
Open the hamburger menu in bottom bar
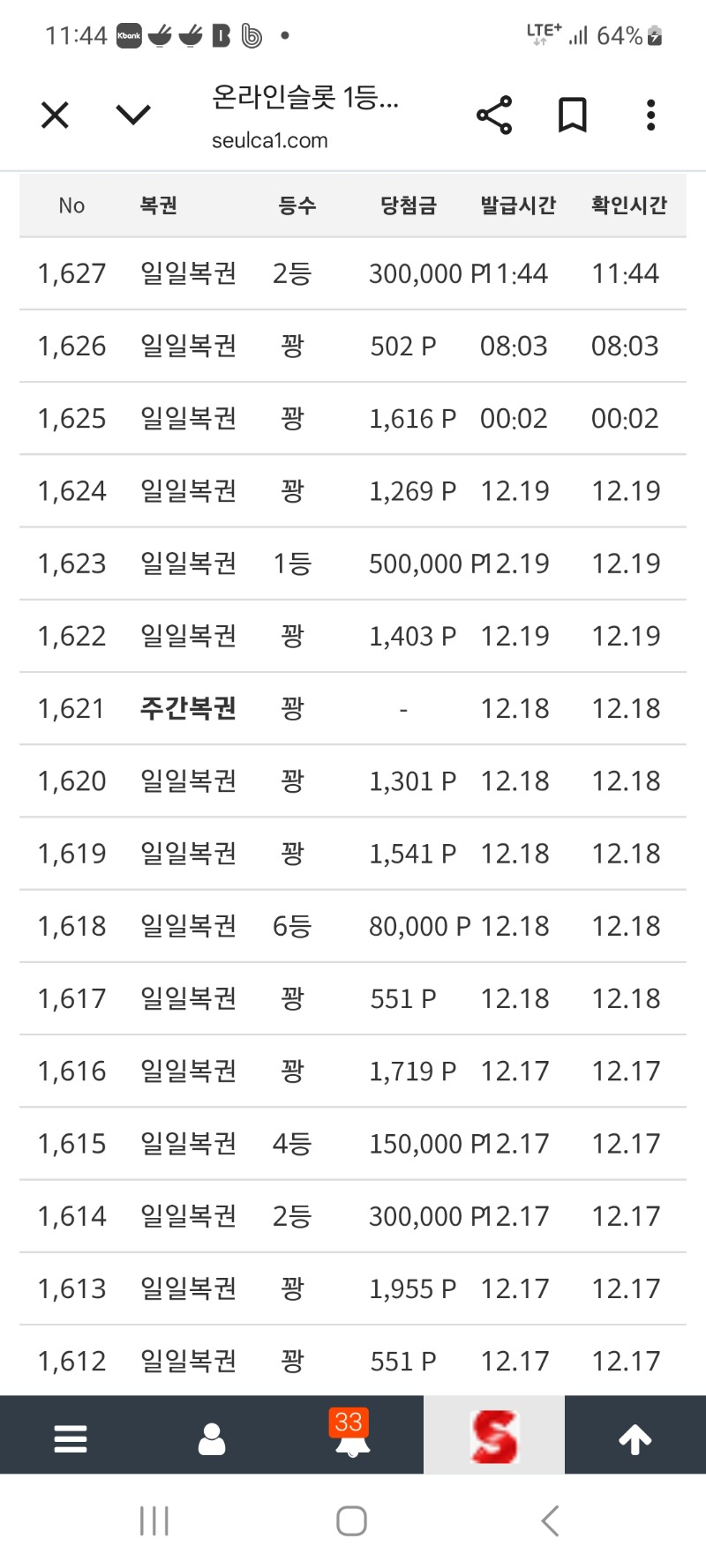click(x=71, y=1438)
